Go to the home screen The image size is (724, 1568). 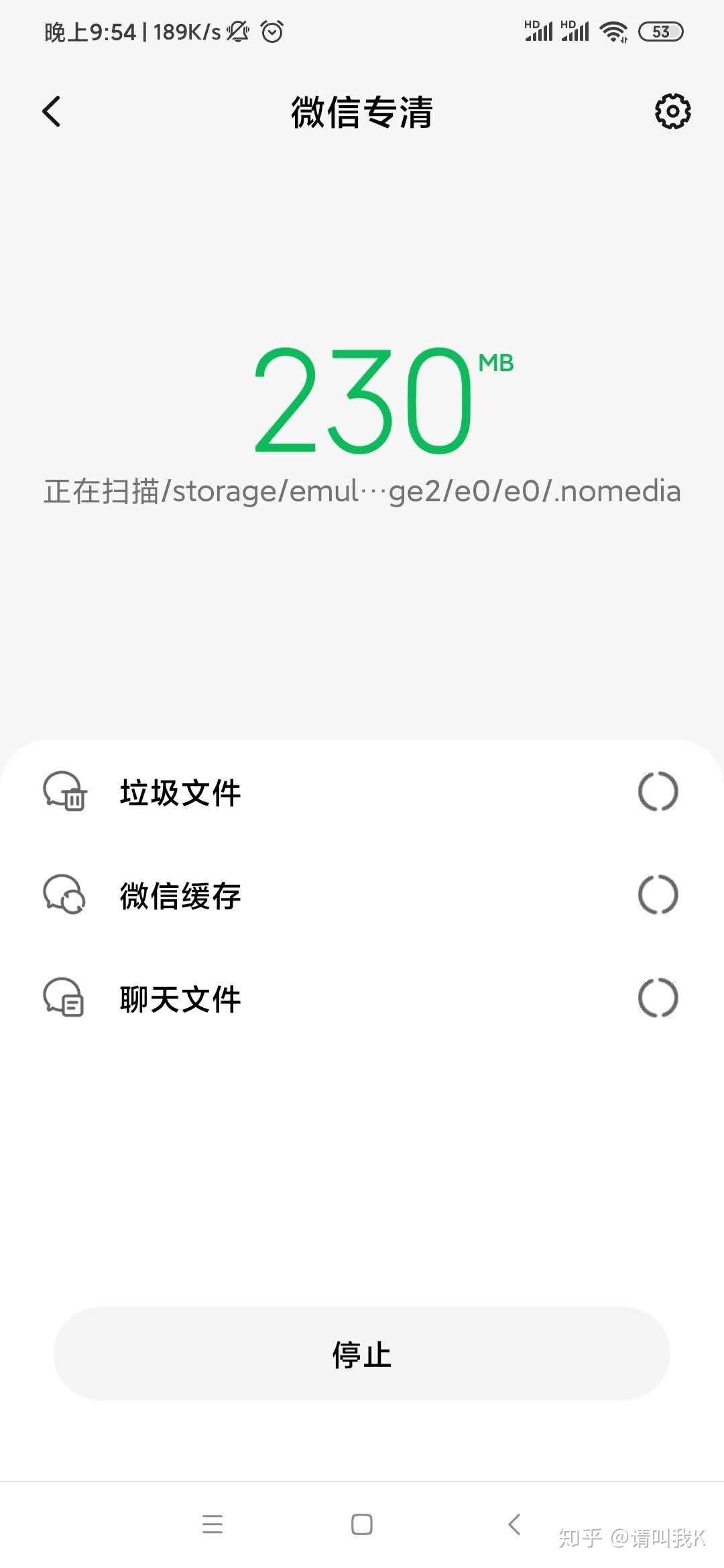point(362,1524)
